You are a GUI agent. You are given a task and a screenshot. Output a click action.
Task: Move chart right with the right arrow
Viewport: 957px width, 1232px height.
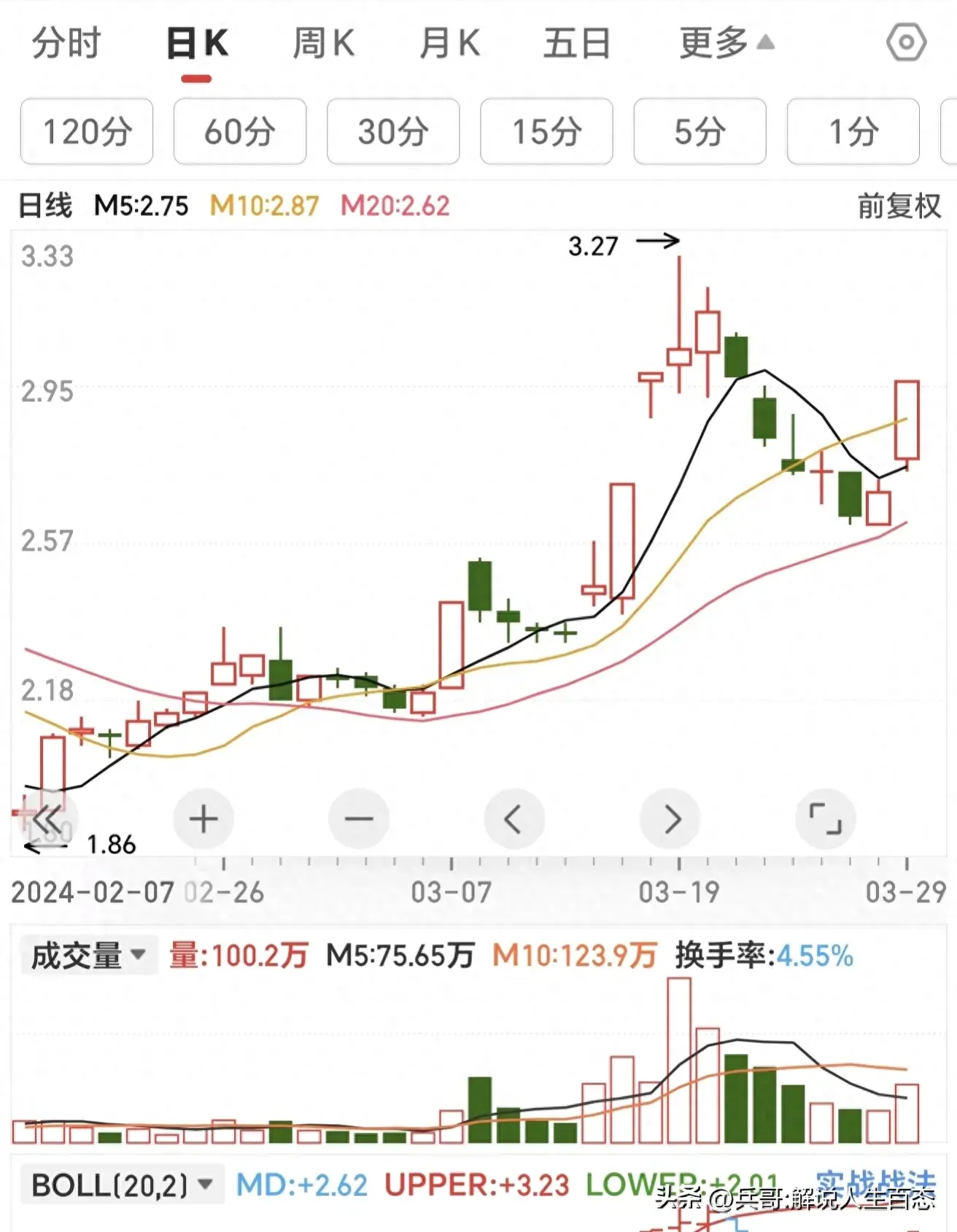670,819
